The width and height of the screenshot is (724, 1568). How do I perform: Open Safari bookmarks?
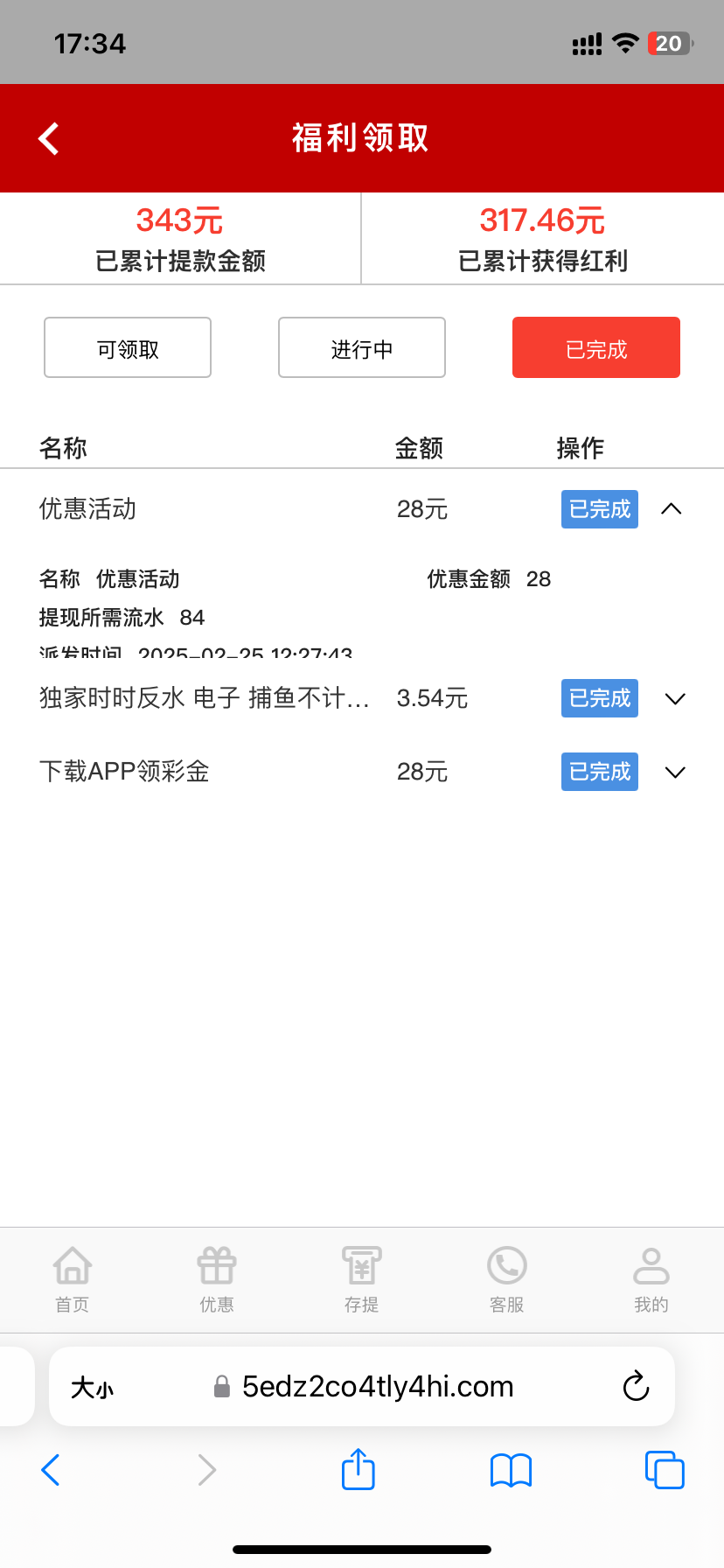coord(511,1470)
